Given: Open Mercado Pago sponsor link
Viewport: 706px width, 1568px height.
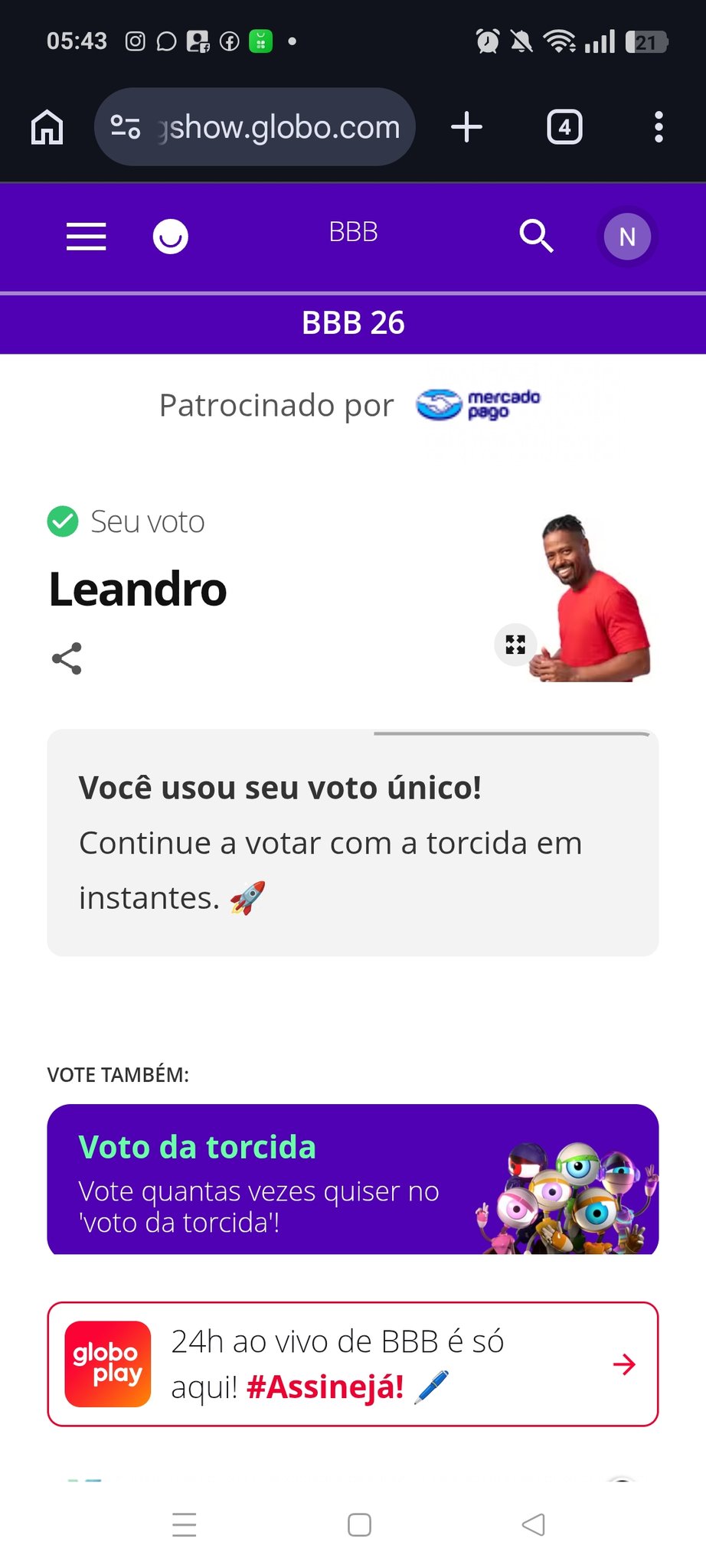Looking at the screenshot, I should 479,404.
